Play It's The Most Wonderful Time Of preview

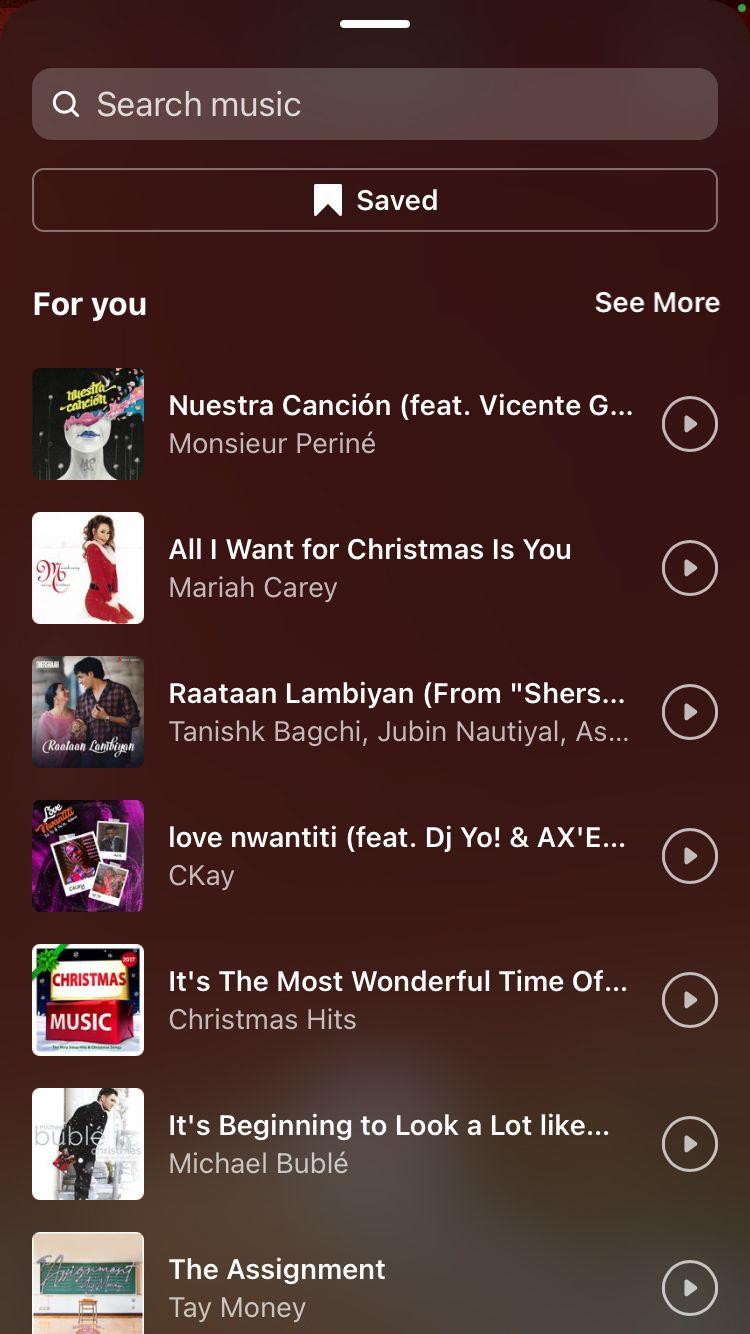pos(690,1000)
